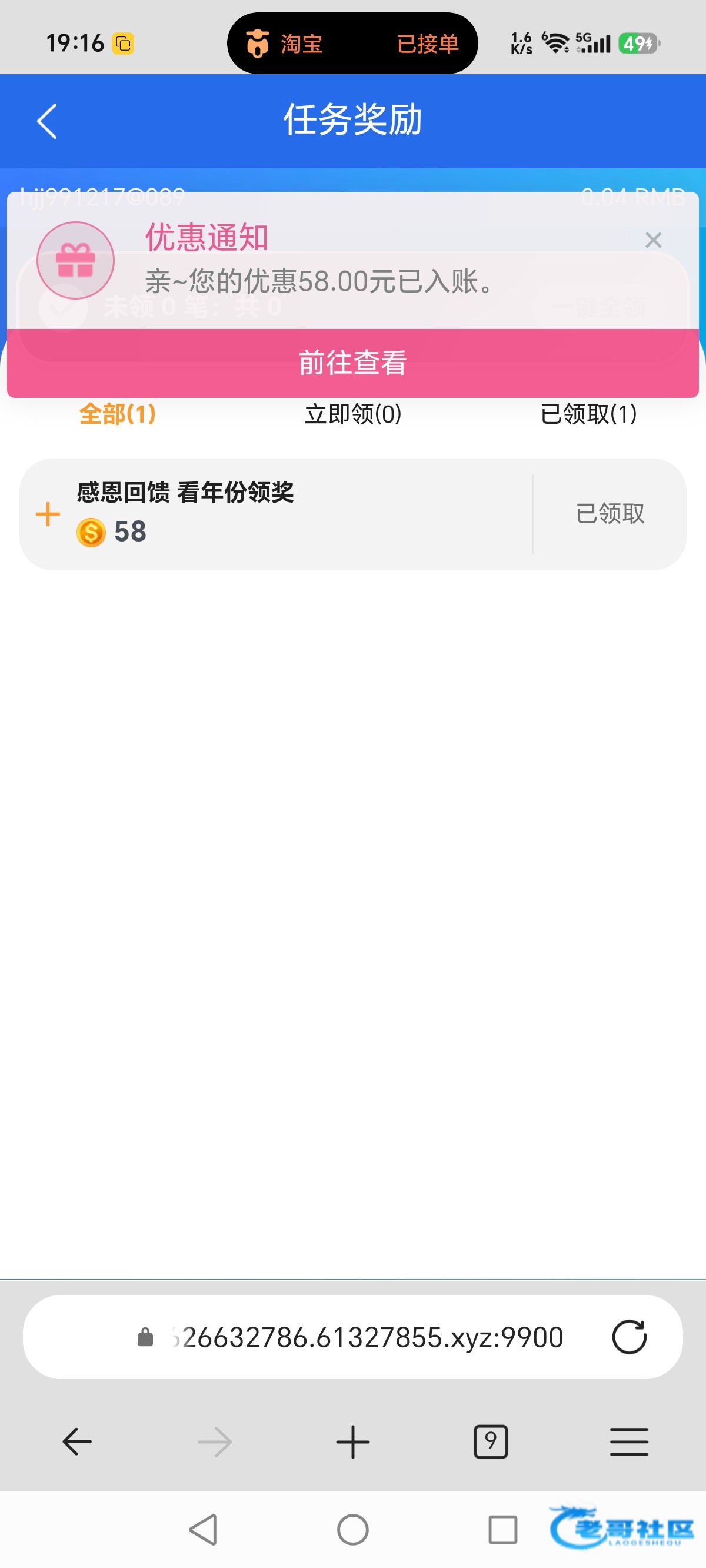The width and height of the screenshot is (706, 1568).
Task: Expand the 感恩回馈 reward item
Action: click(x=48, y=514)
